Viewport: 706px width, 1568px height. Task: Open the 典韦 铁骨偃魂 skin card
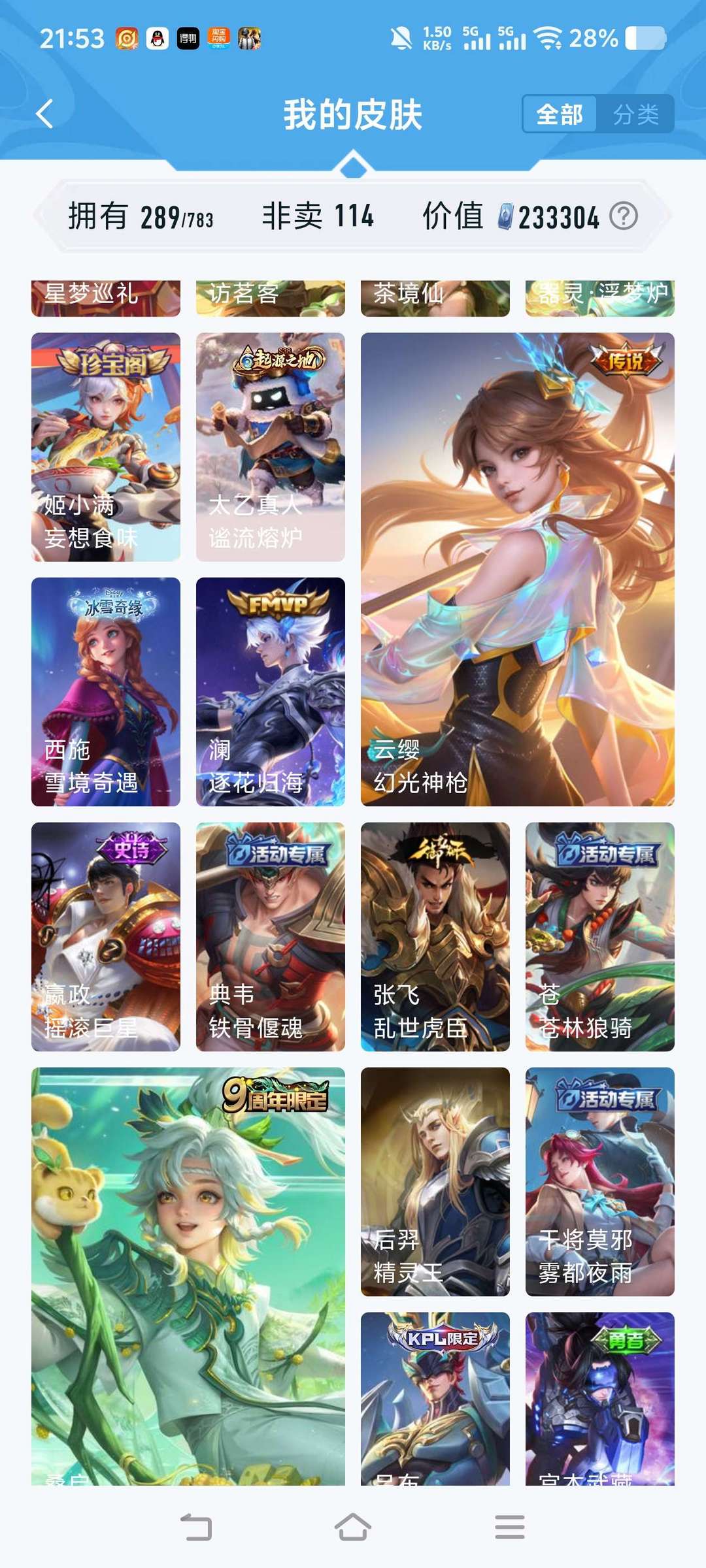[x=271, y=937]
